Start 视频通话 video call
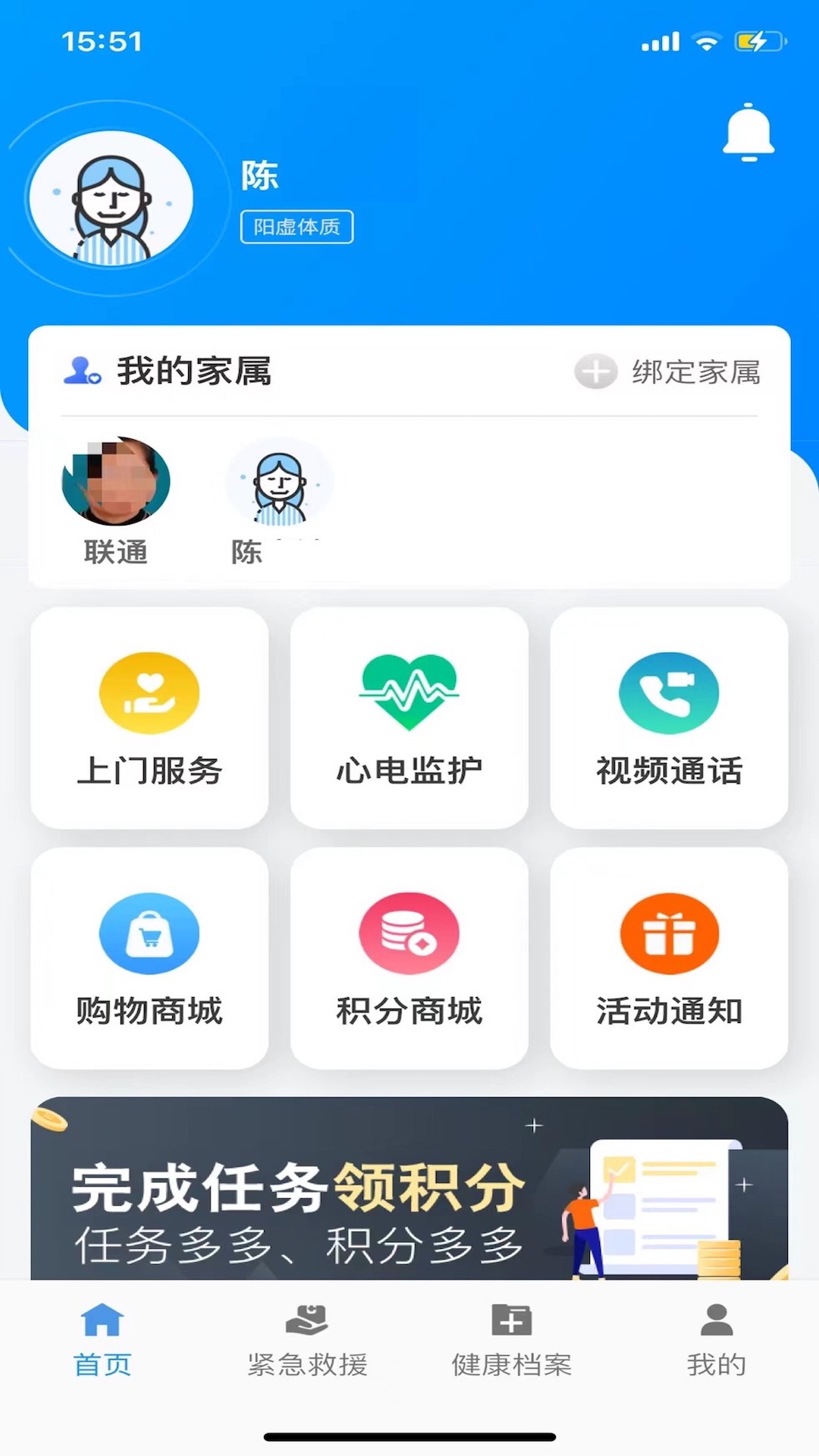819x1456 pixels. [669, 717]
